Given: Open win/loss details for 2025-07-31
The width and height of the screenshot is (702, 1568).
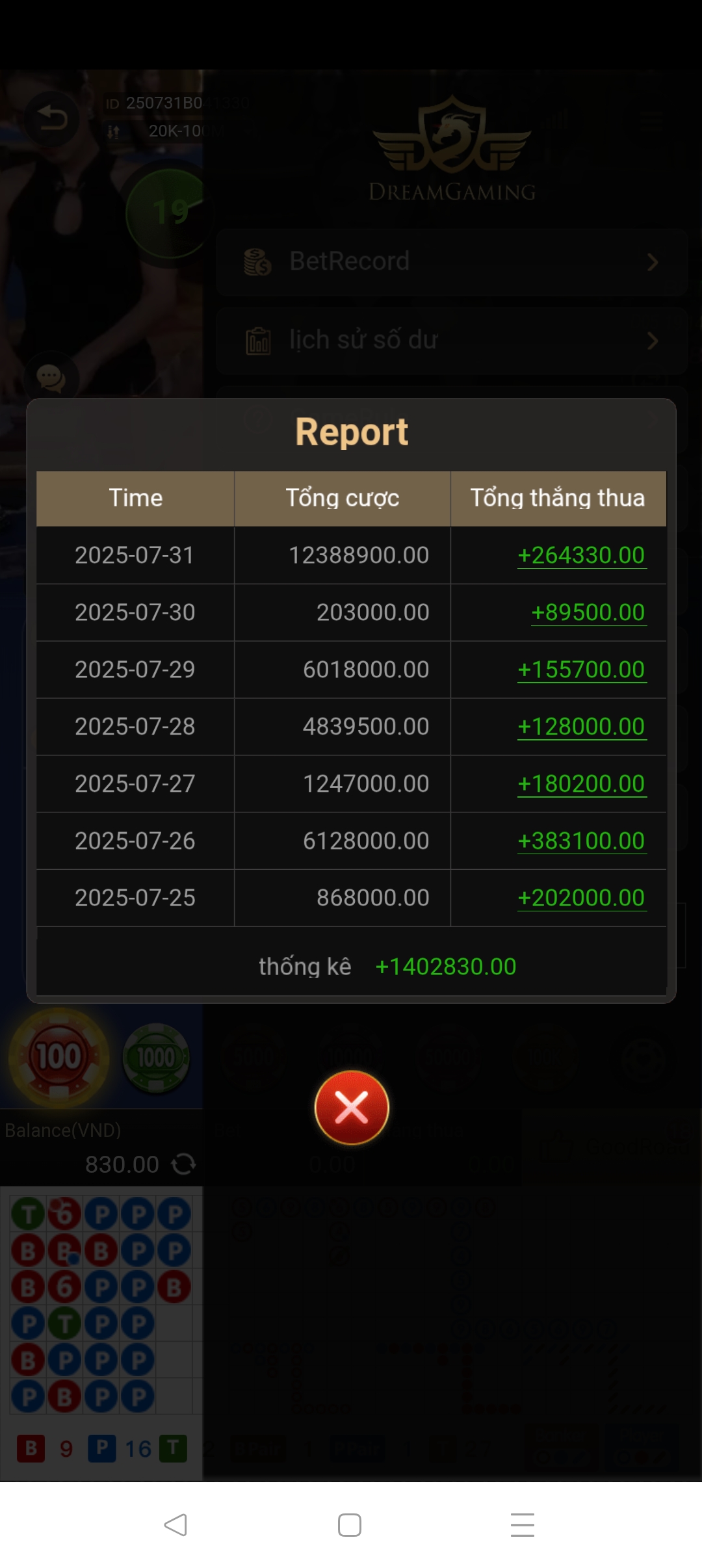Looking at the screenshot, I should click(581, 556).
